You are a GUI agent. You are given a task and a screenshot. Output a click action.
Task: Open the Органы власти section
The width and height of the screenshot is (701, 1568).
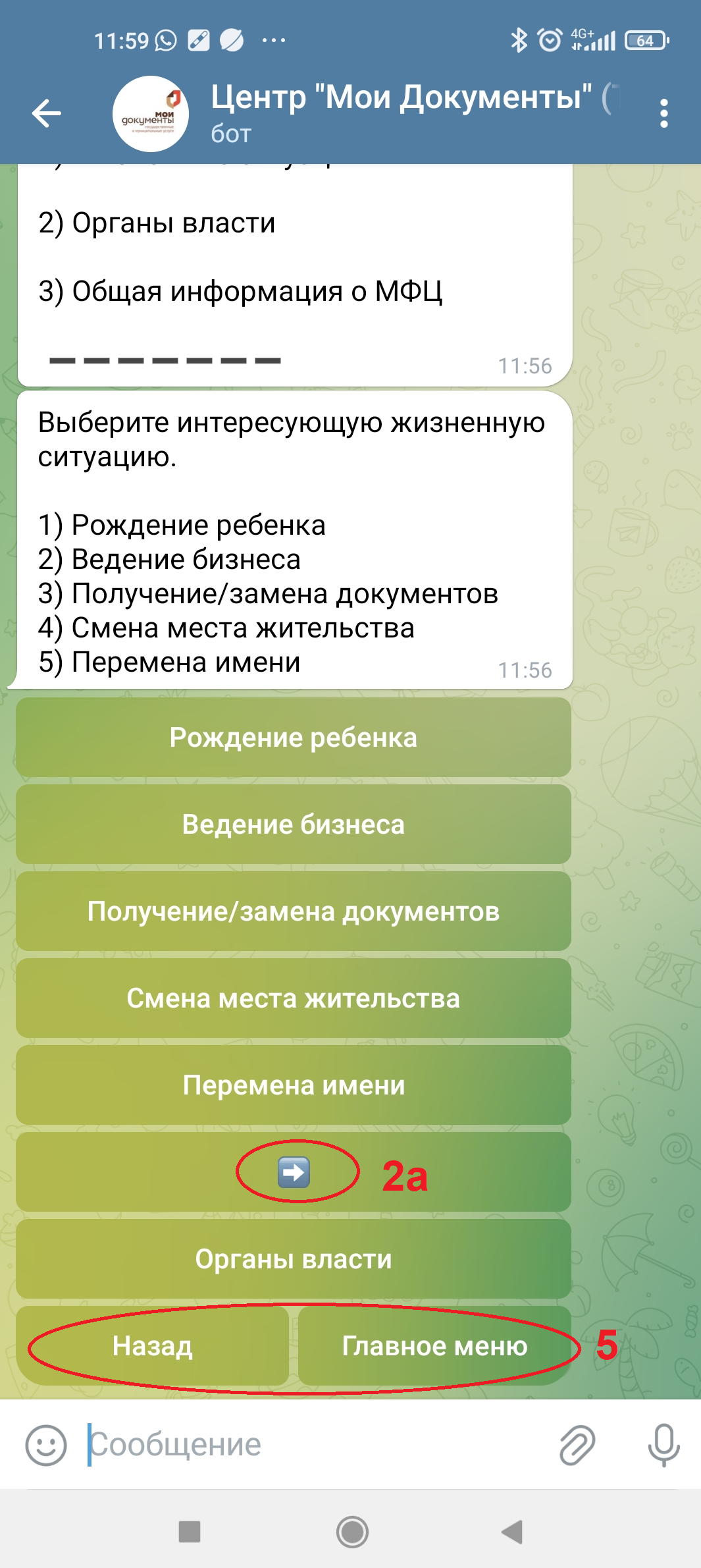[293, 1259]
